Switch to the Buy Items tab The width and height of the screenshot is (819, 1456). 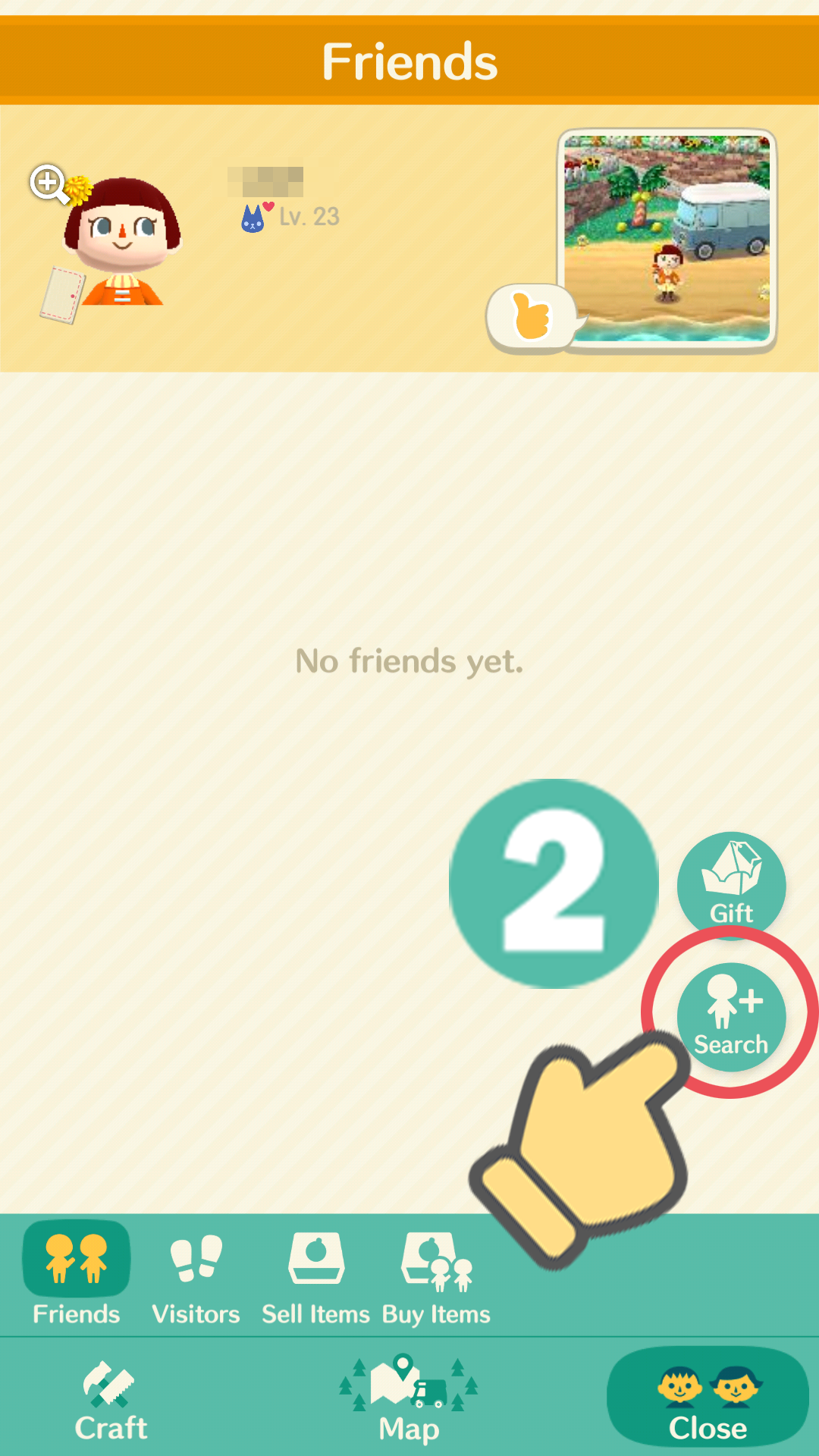pos(436,1278)
